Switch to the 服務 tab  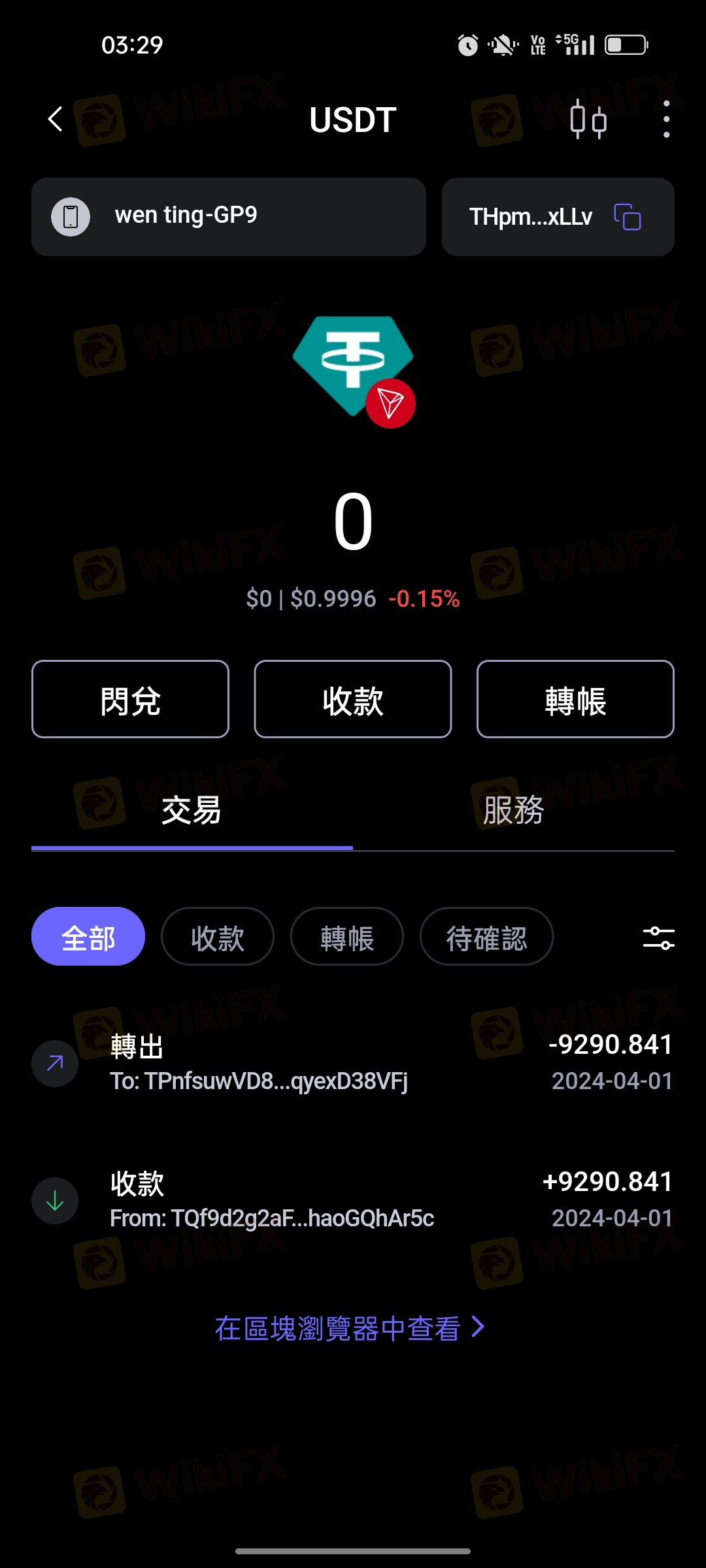pos(513,811)
